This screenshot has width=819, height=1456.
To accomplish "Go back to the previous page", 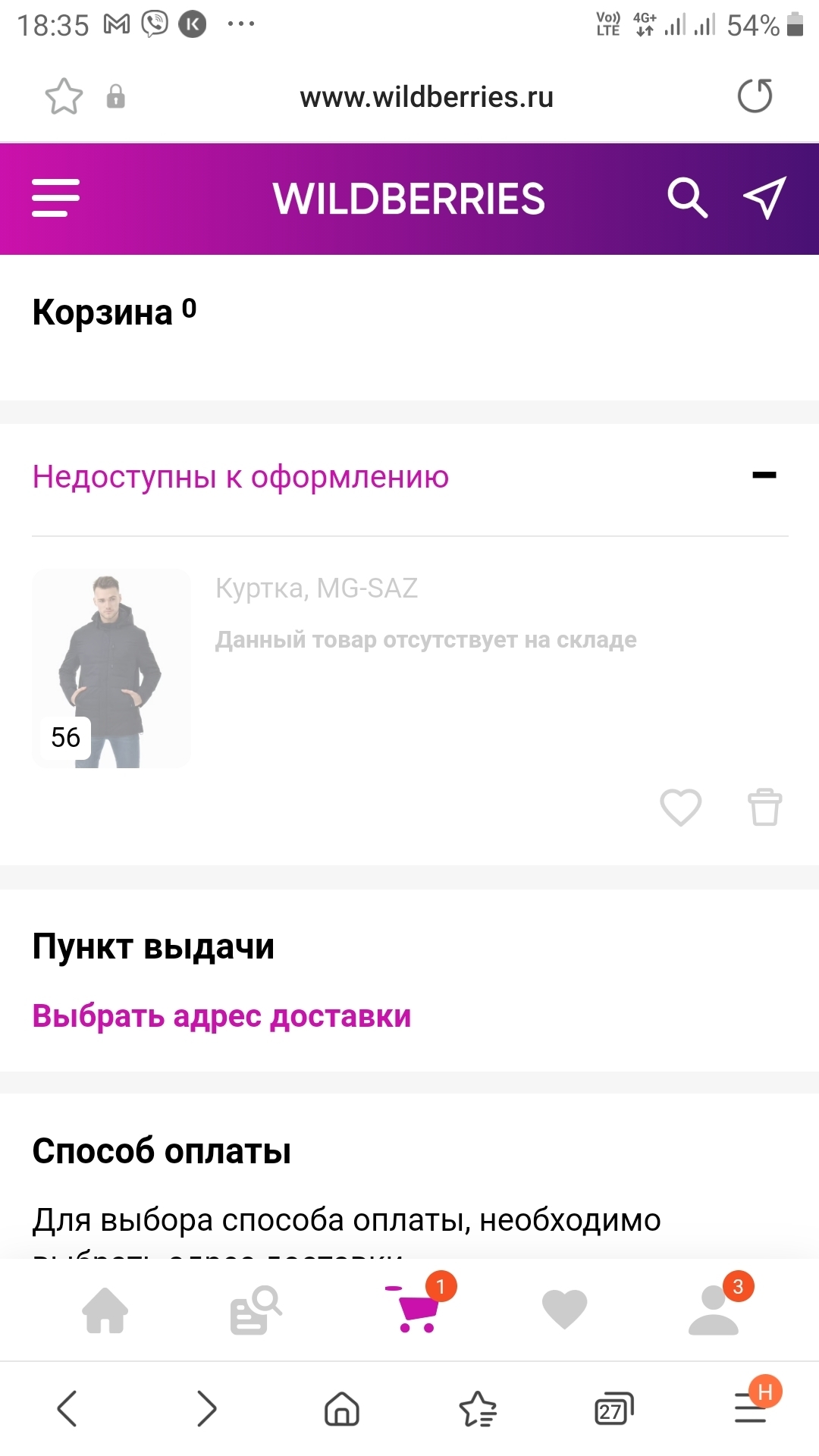I will pyautogui.click(x=67, y=1409).
